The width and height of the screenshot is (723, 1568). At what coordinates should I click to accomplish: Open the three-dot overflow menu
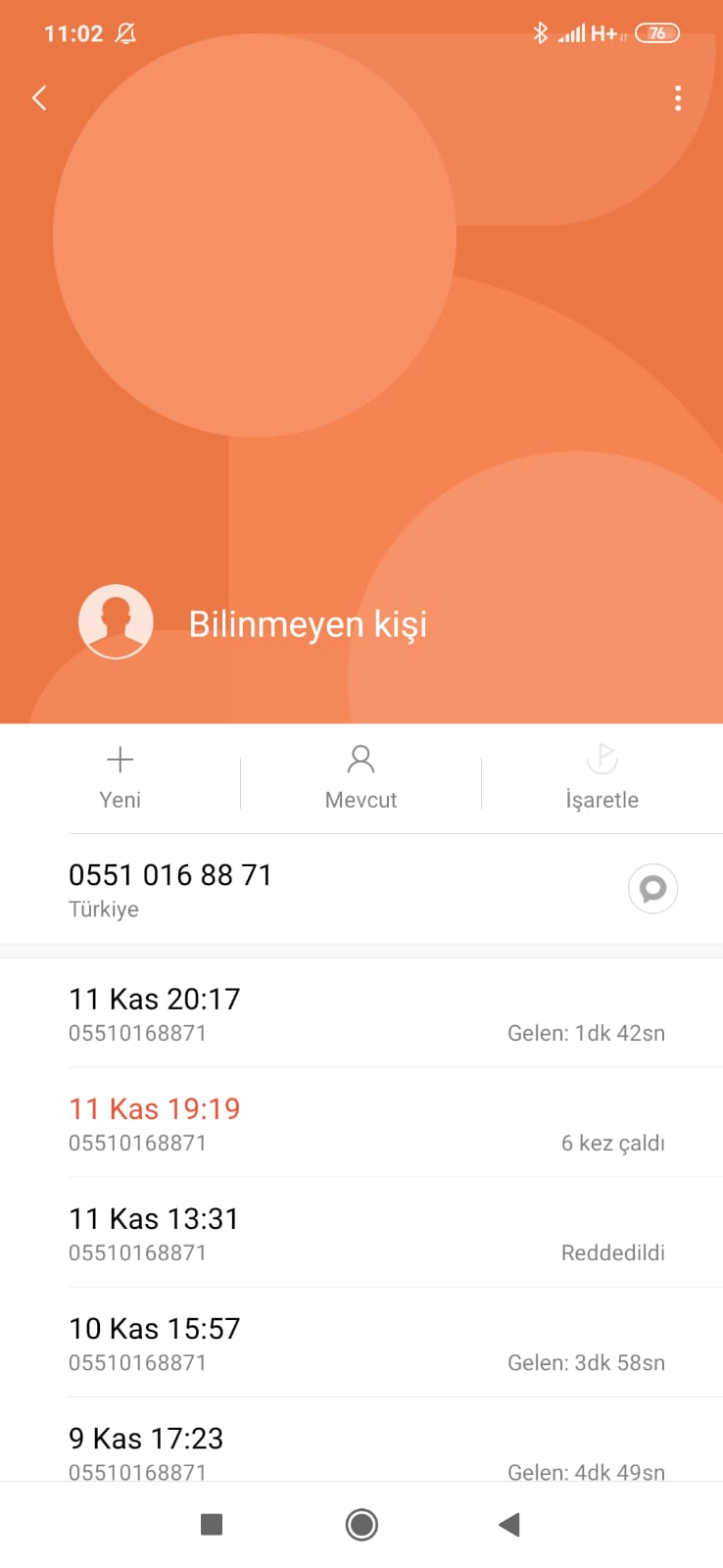click(x=678, y=98)
